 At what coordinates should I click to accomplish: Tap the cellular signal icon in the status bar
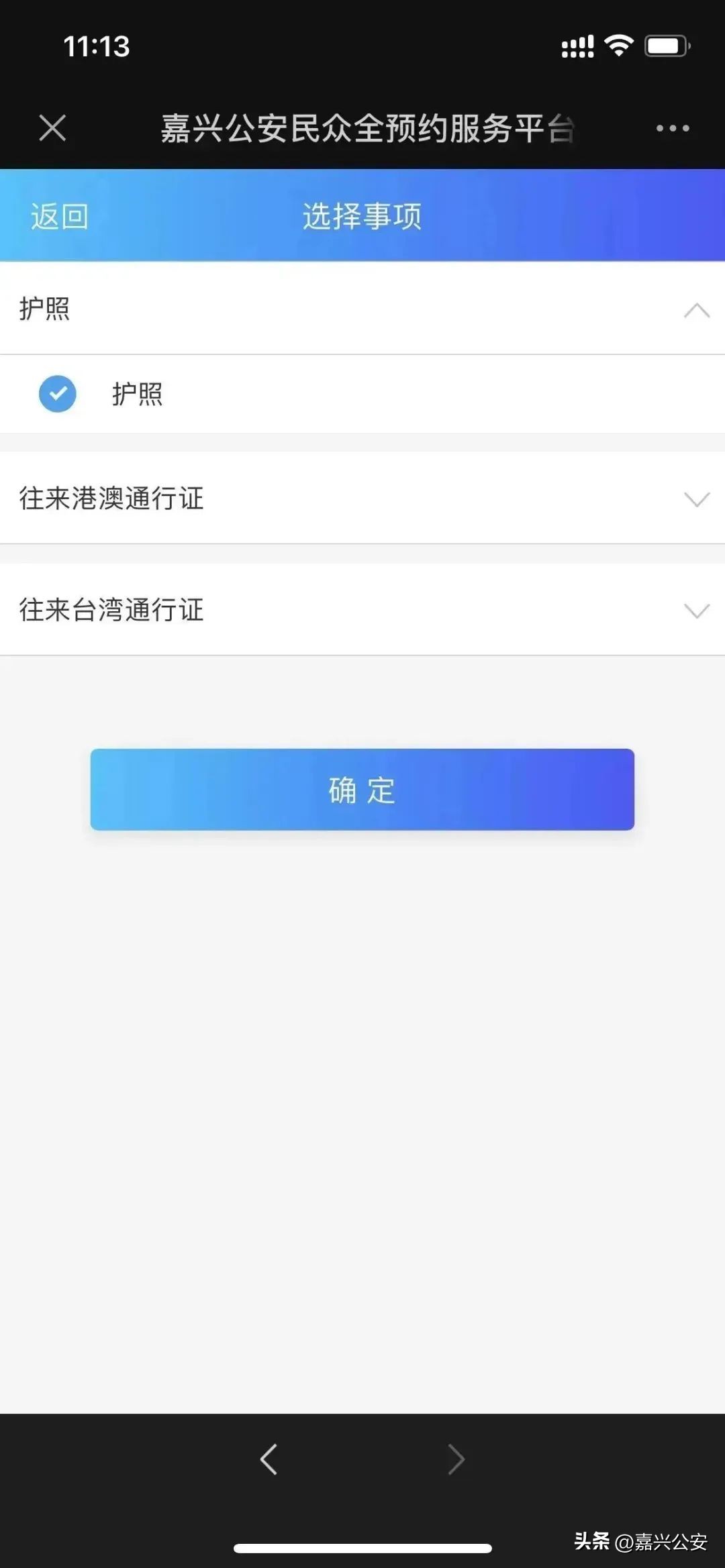coord(578,46)
